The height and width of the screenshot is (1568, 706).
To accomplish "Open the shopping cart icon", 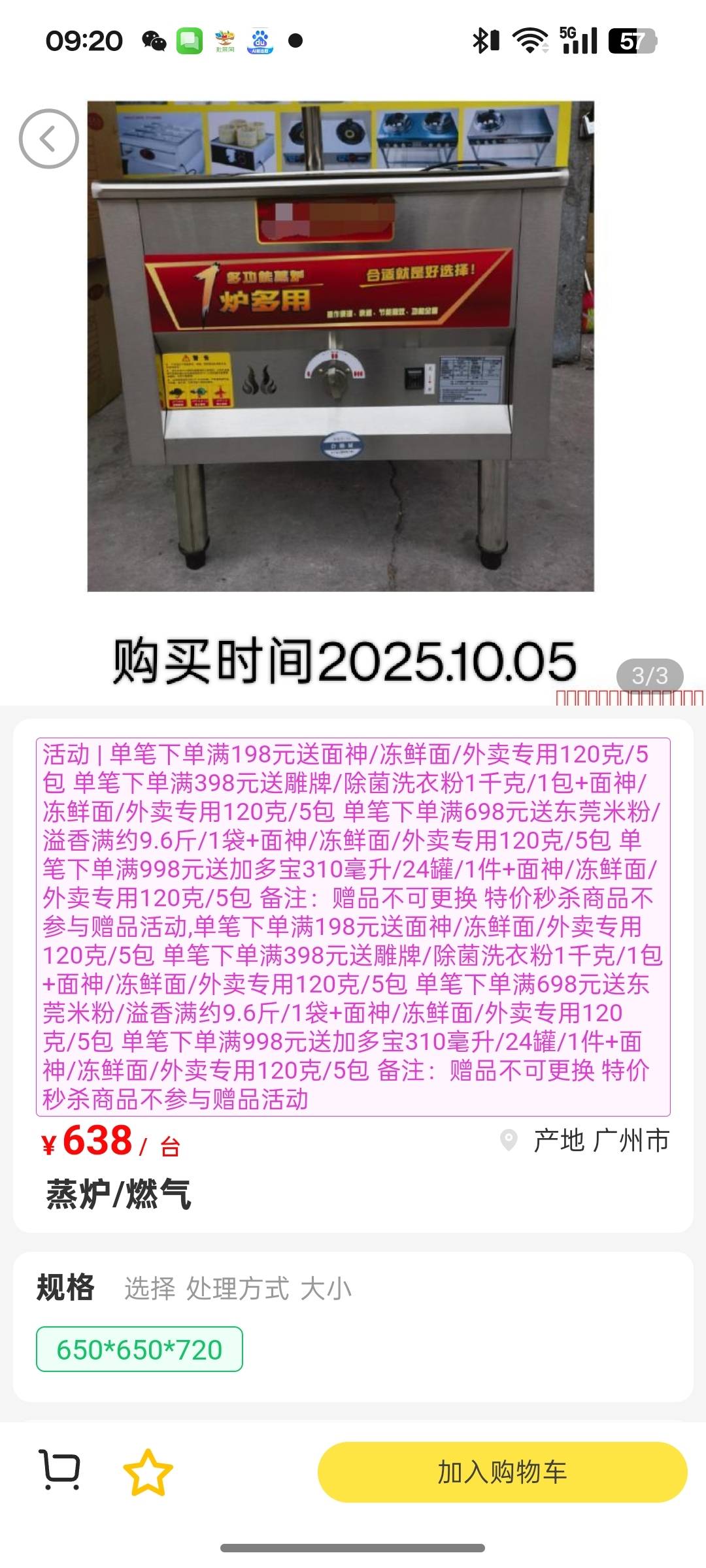I will pos(59,1470).
